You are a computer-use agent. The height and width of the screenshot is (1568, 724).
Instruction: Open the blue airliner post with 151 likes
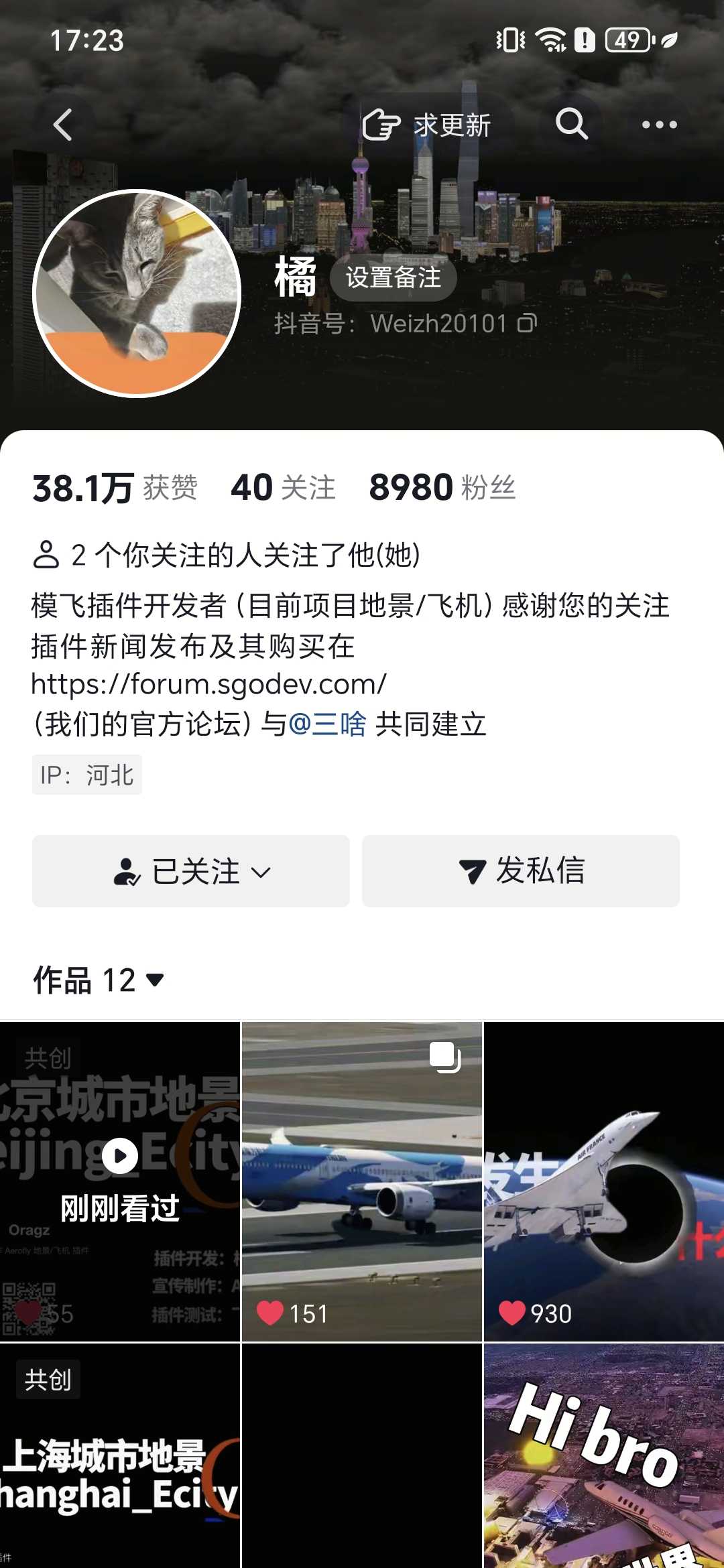(x=362, y=1181)
